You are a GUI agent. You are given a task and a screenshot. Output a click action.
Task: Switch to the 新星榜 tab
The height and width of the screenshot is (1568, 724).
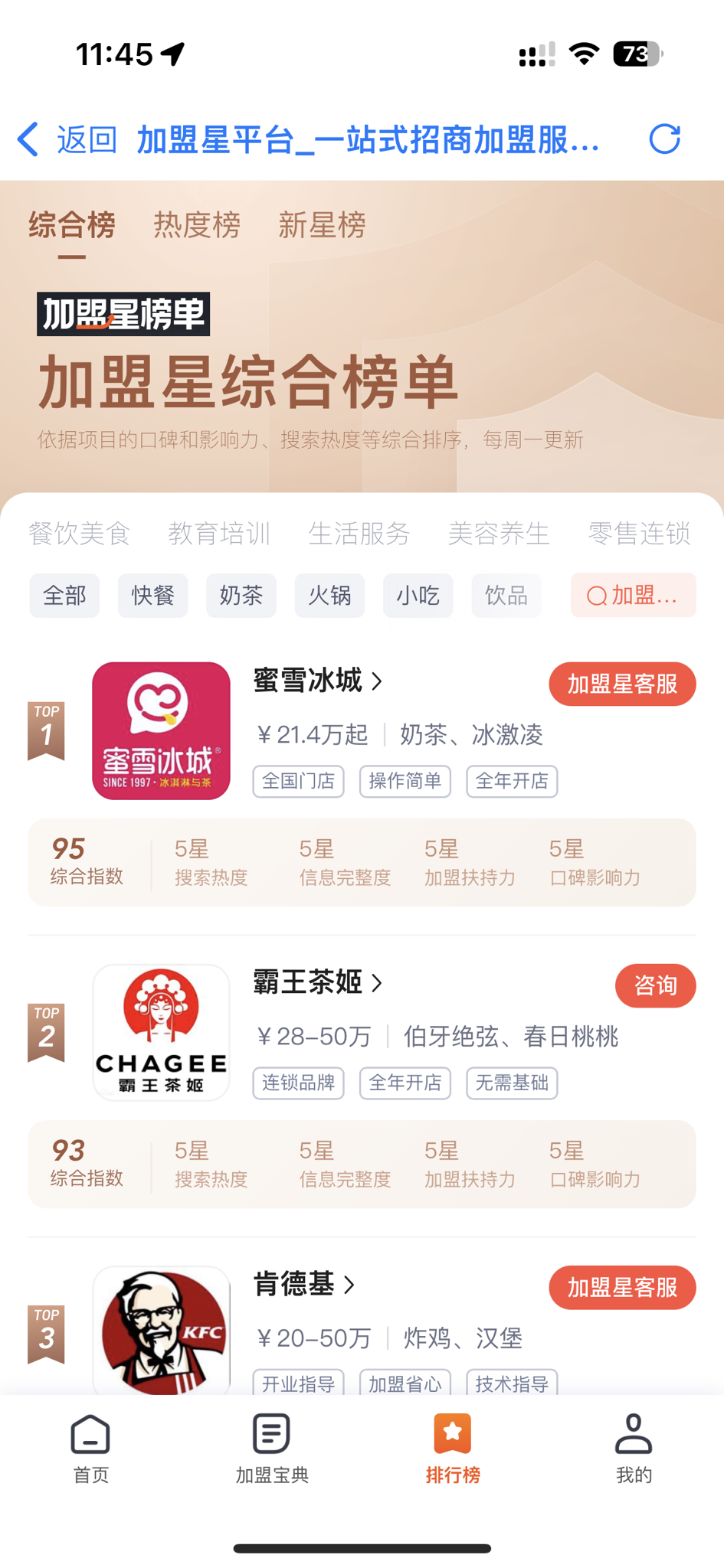tap(322, 225)
